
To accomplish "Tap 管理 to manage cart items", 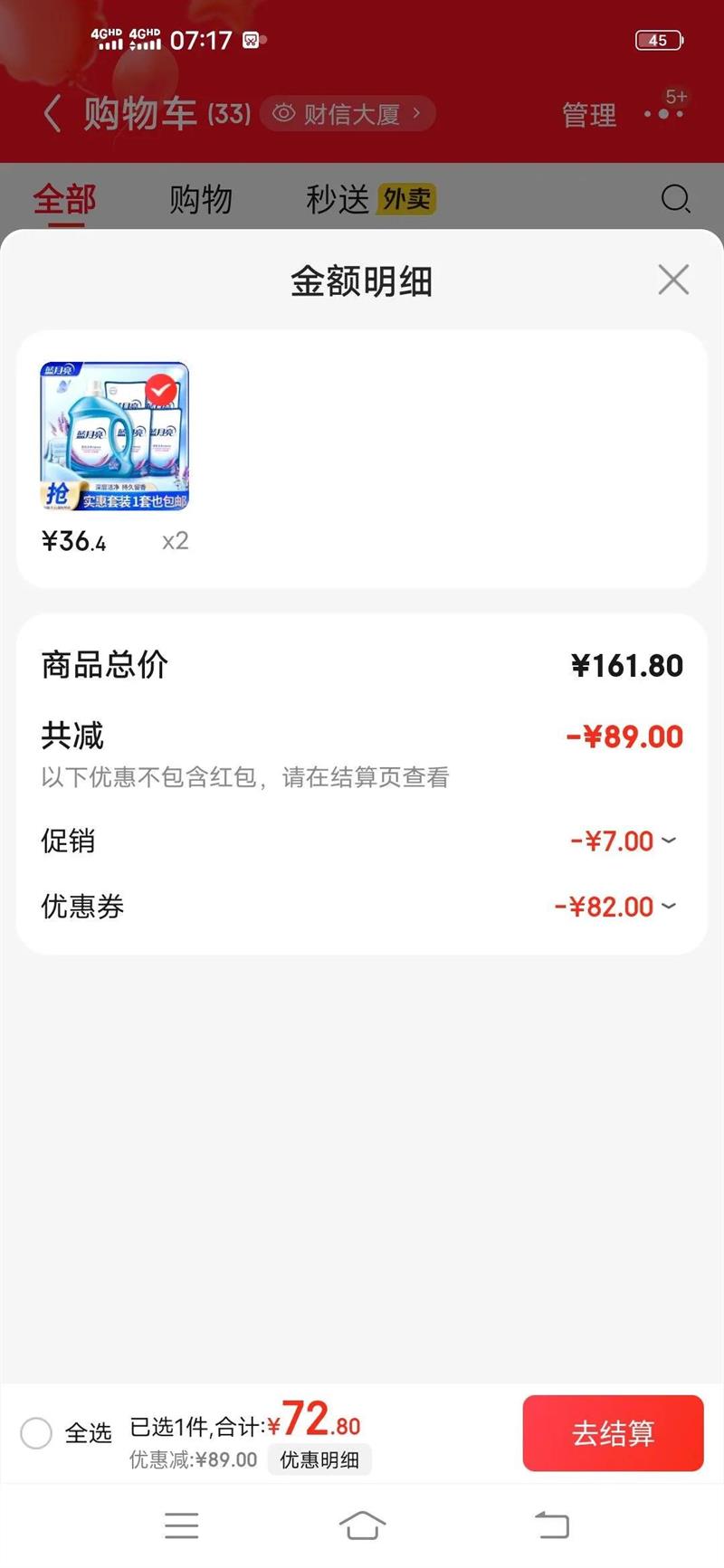I will [588, 115].
